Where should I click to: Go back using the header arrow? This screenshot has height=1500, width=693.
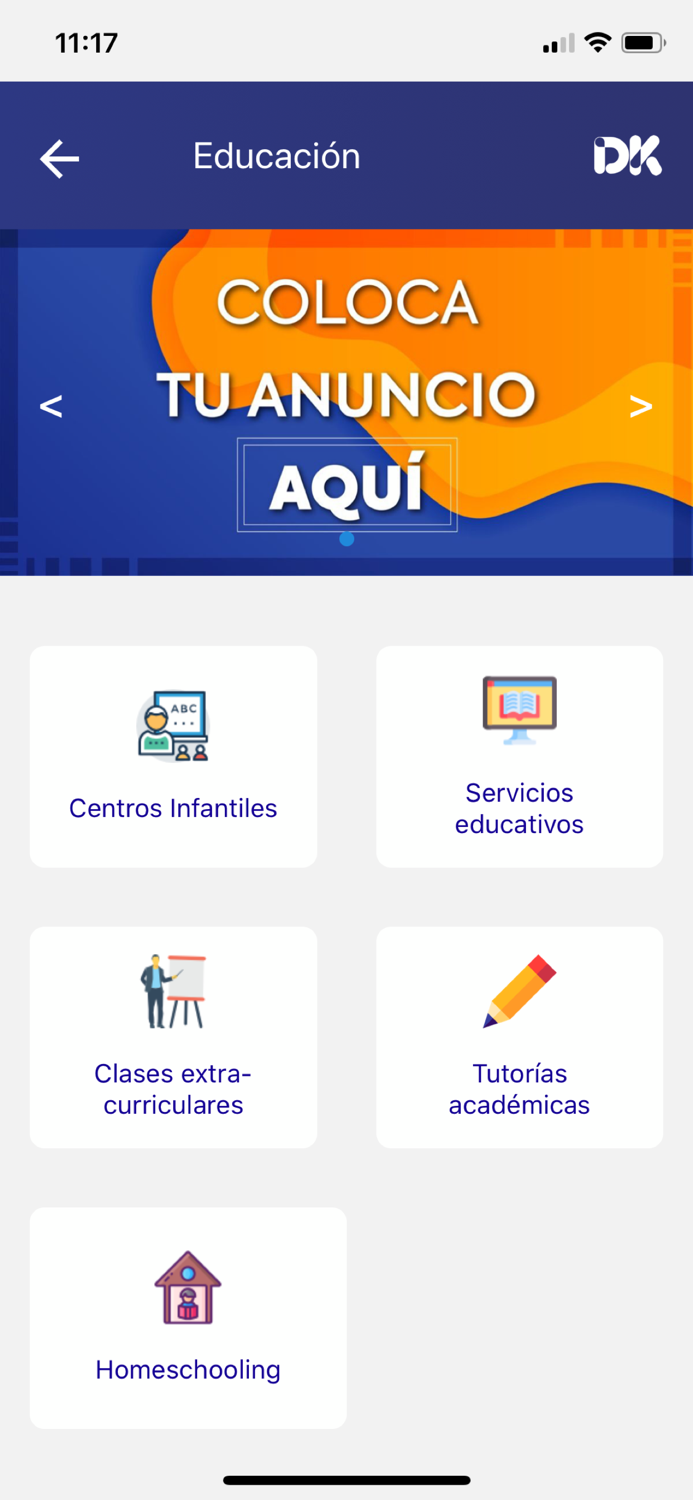click(x=59, y=158)
